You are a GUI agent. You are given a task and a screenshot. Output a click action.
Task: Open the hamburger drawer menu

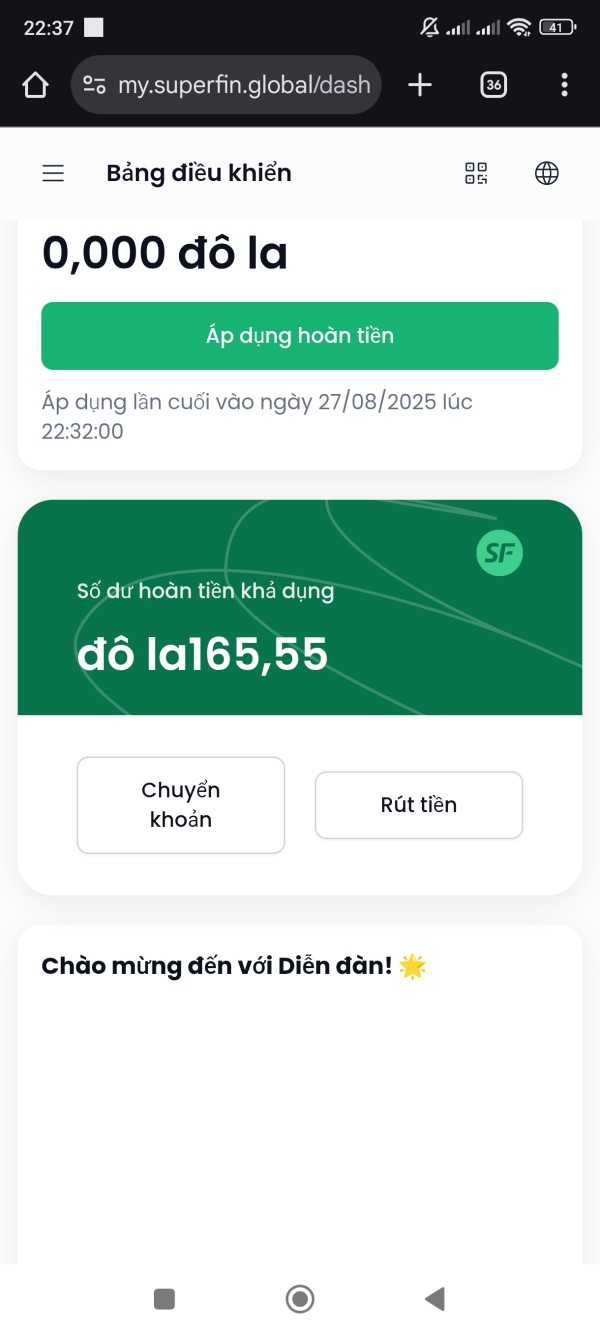(x=53, y=173)
